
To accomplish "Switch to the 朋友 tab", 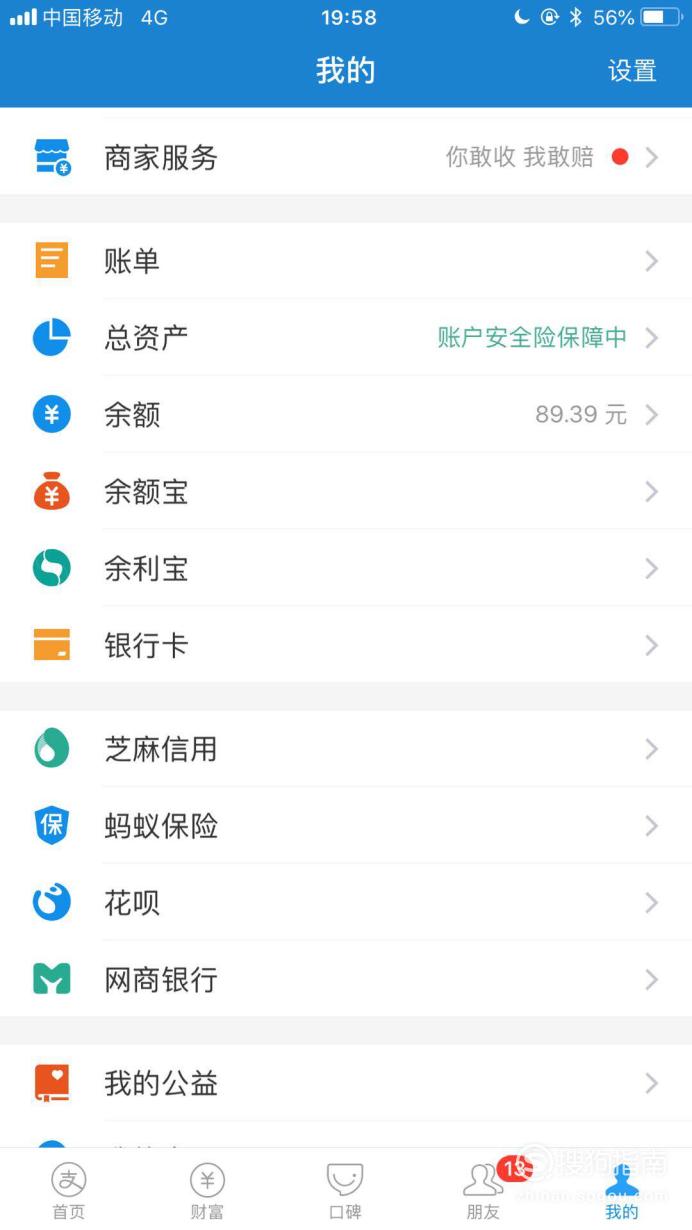I will point(484,1190).
